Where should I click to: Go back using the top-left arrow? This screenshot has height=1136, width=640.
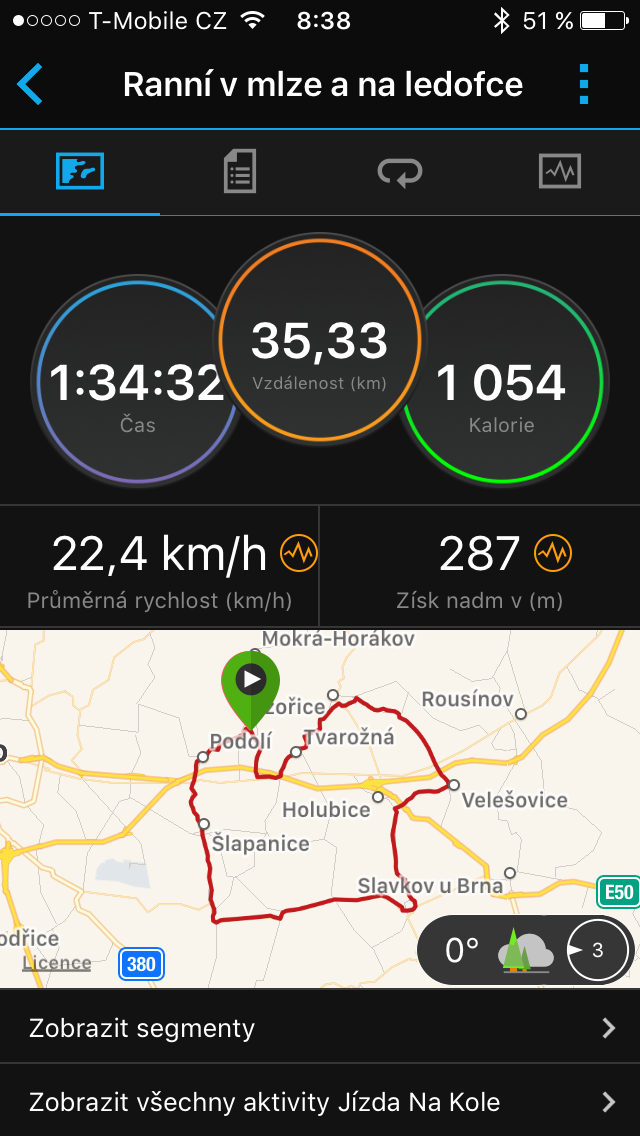31,85
